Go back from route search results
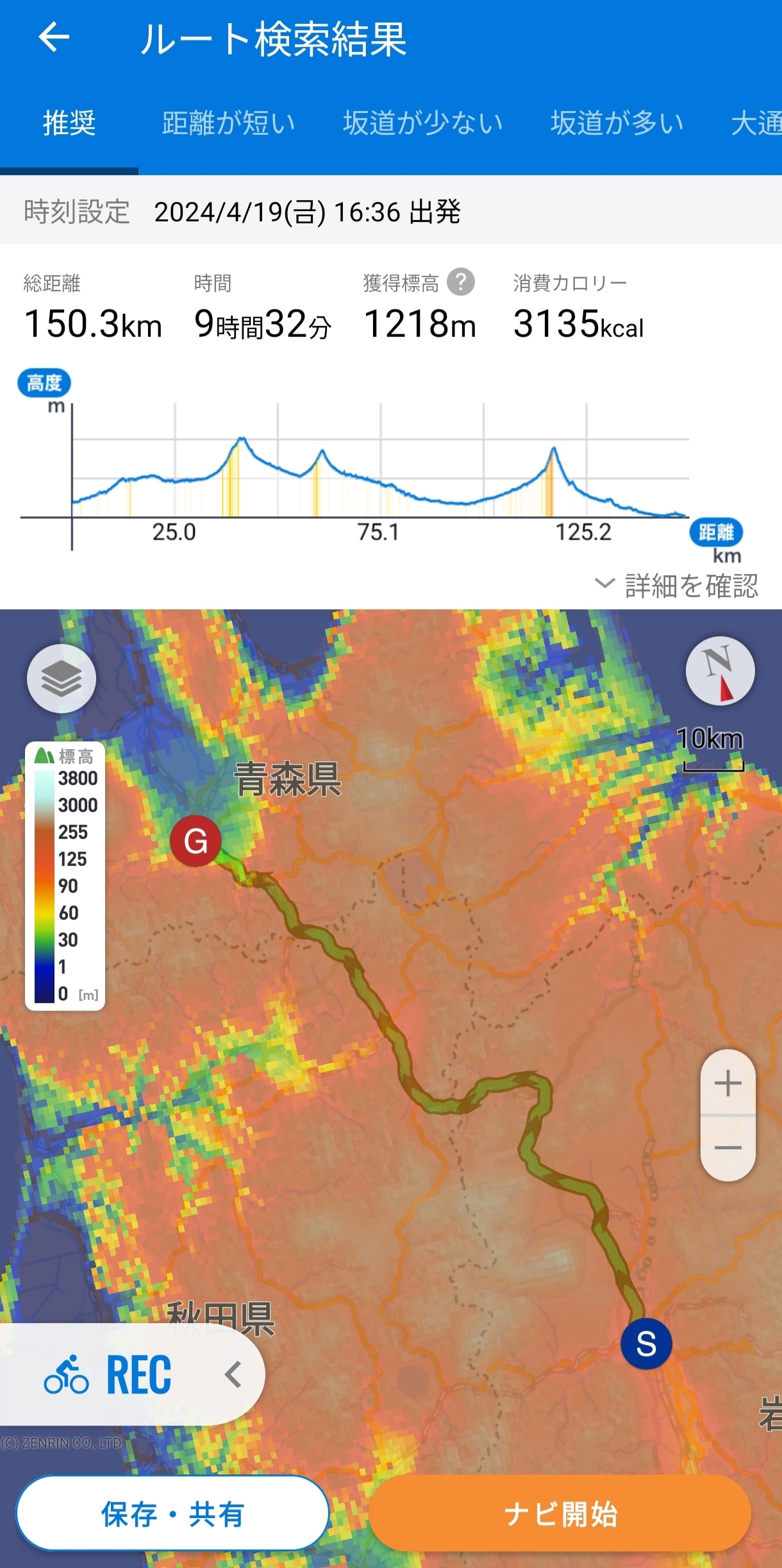 tap(54, 37)
